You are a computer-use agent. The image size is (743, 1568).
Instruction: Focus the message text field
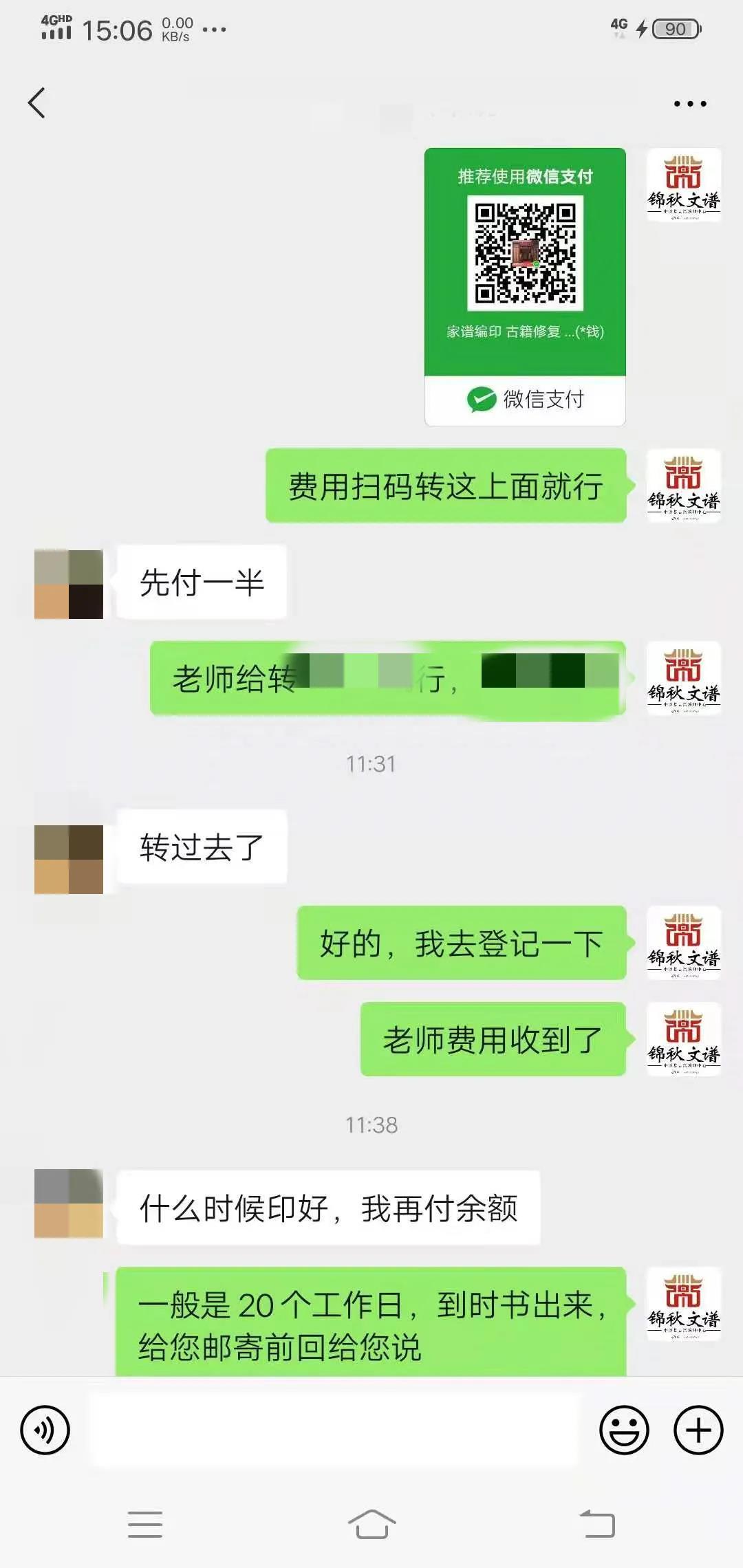[x=335, y=1430]
